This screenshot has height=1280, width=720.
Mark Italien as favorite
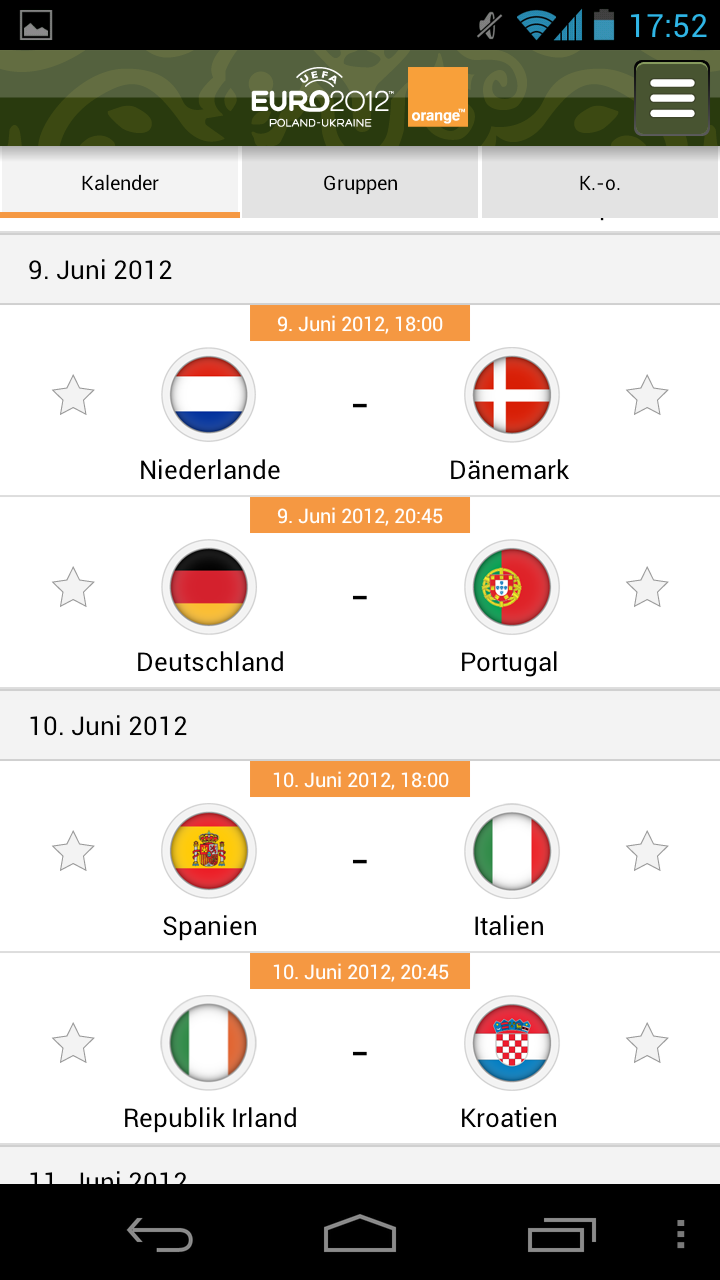pyautogui.click(x=647, y=852)
